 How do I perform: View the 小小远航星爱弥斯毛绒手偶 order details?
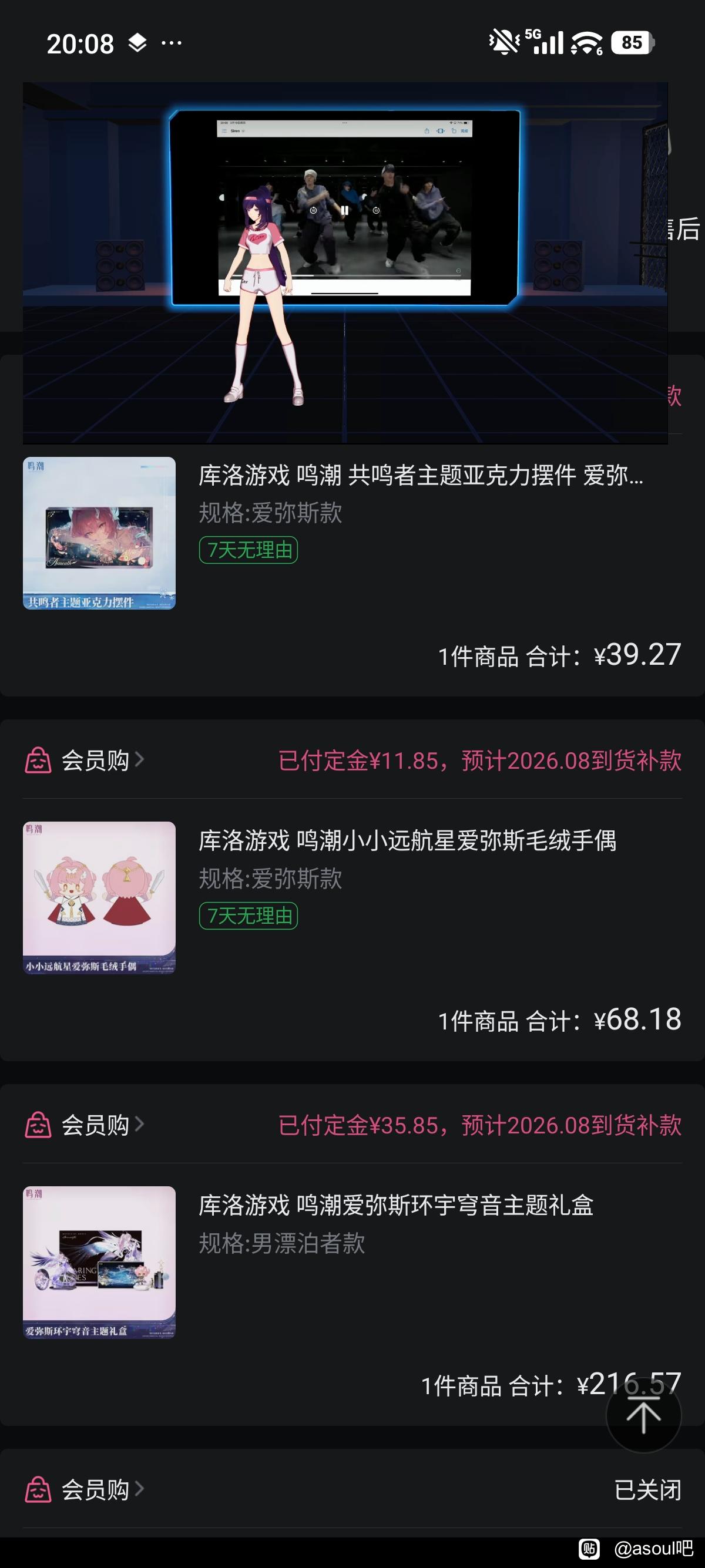(x=407, y=841)
